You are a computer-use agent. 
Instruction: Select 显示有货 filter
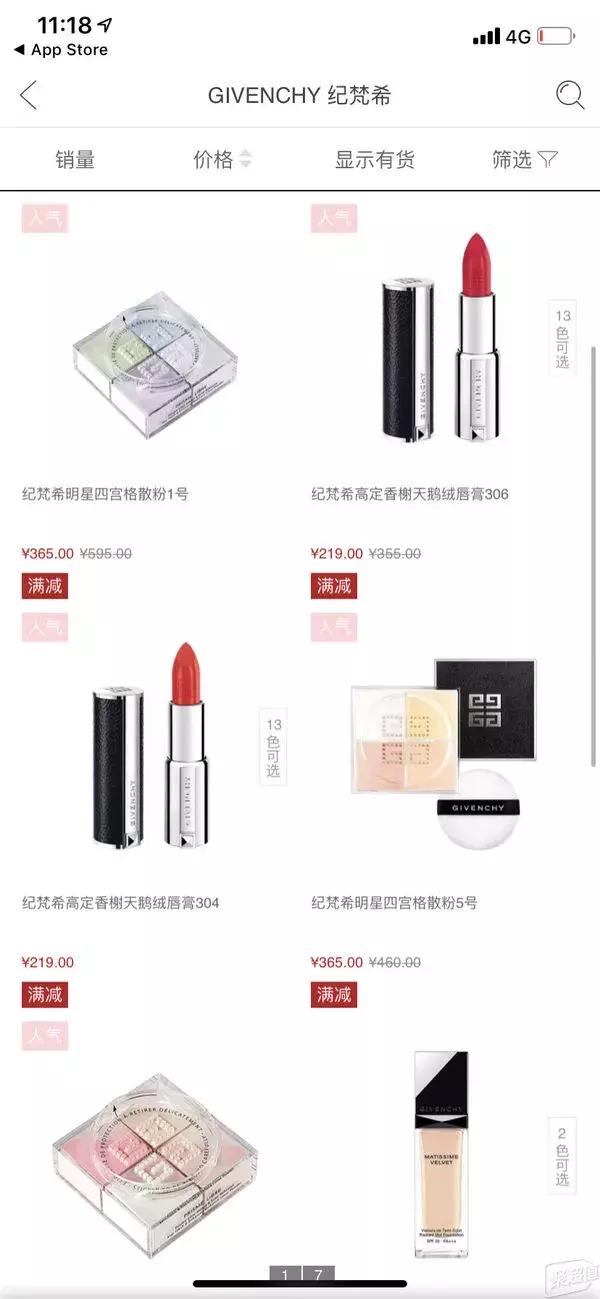(374, 159)
